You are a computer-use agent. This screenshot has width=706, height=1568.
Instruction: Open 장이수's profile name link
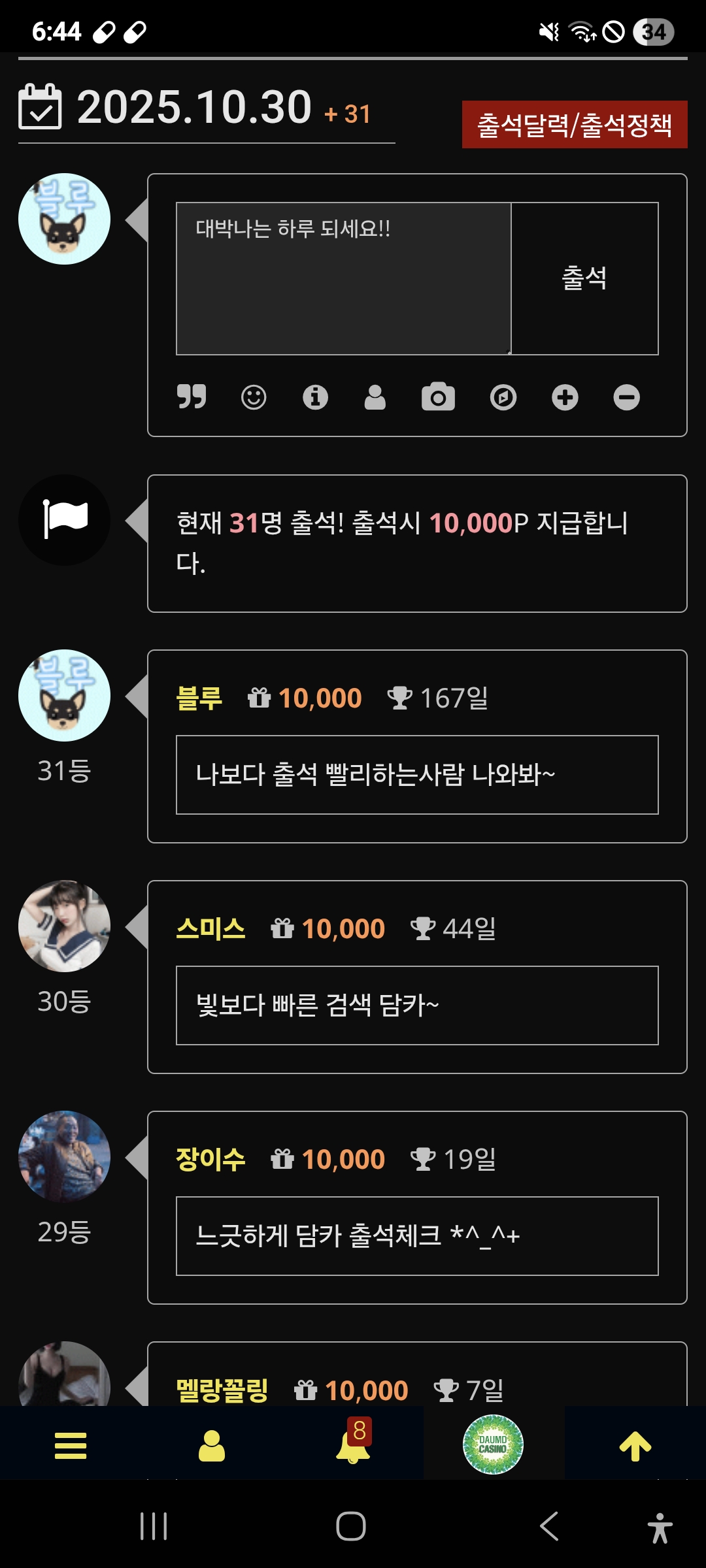(210, 1160)
